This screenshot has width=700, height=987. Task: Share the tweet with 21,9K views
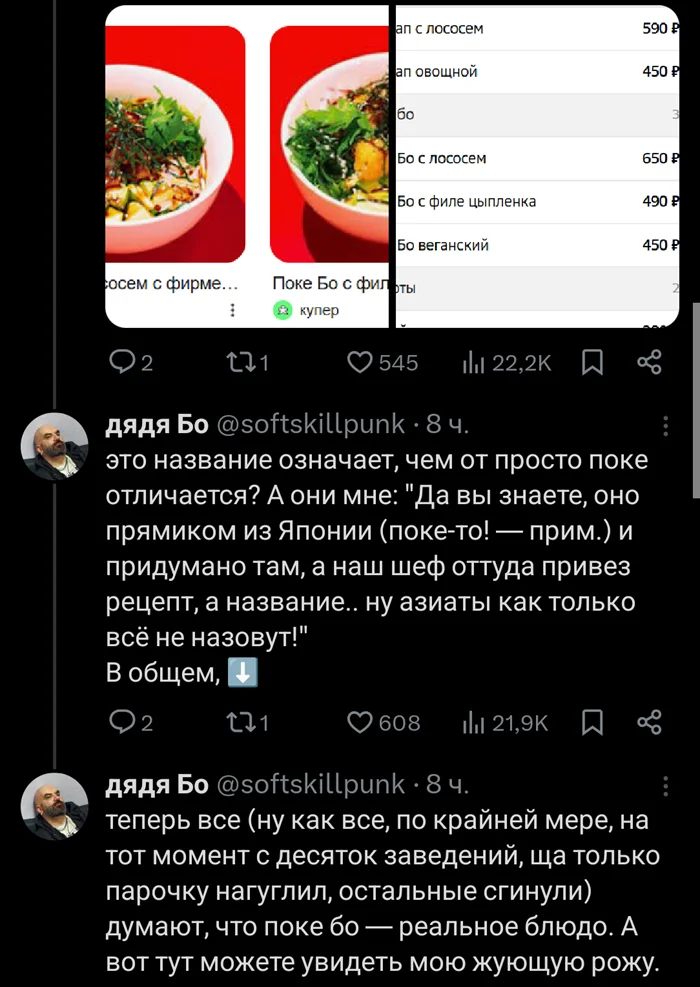[x=650, y=722]
